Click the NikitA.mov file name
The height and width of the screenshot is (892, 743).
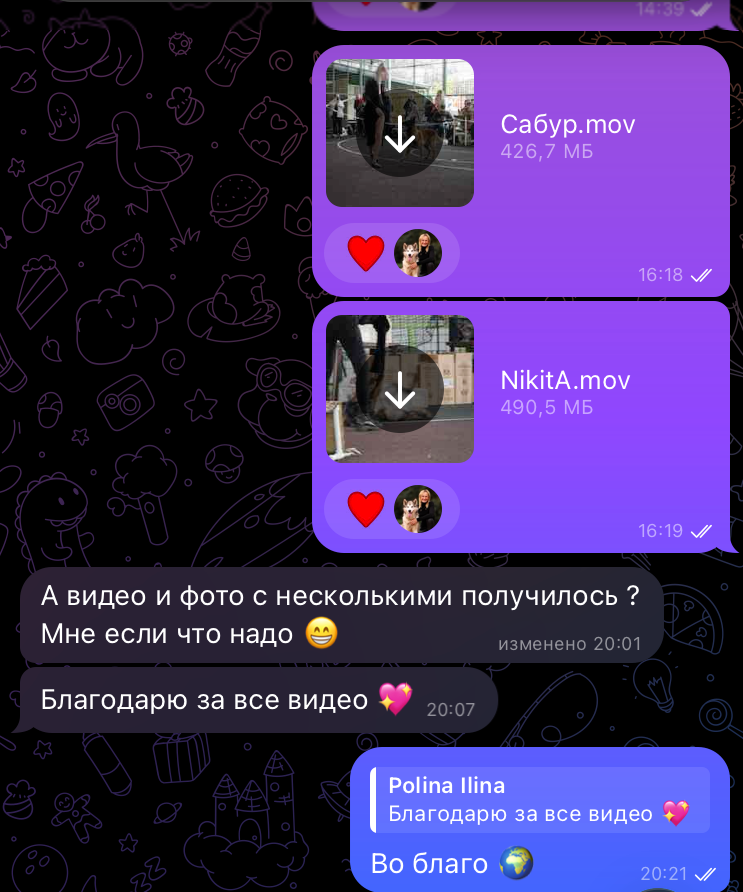pos(565,381)
